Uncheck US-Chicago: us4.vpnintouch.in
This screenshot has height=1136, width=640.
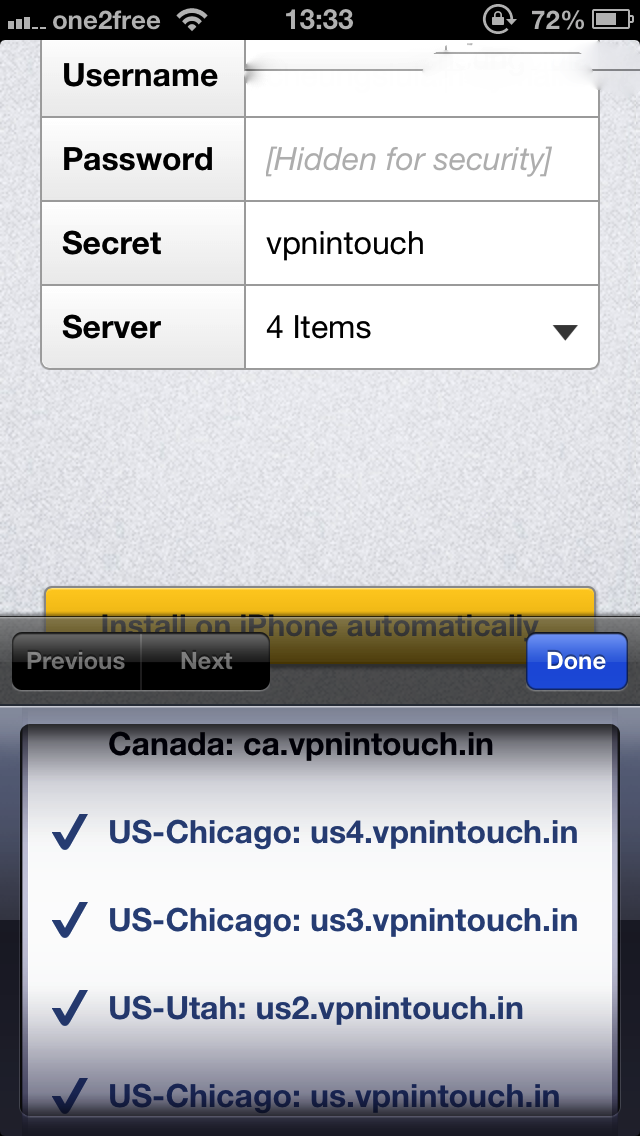320,833
